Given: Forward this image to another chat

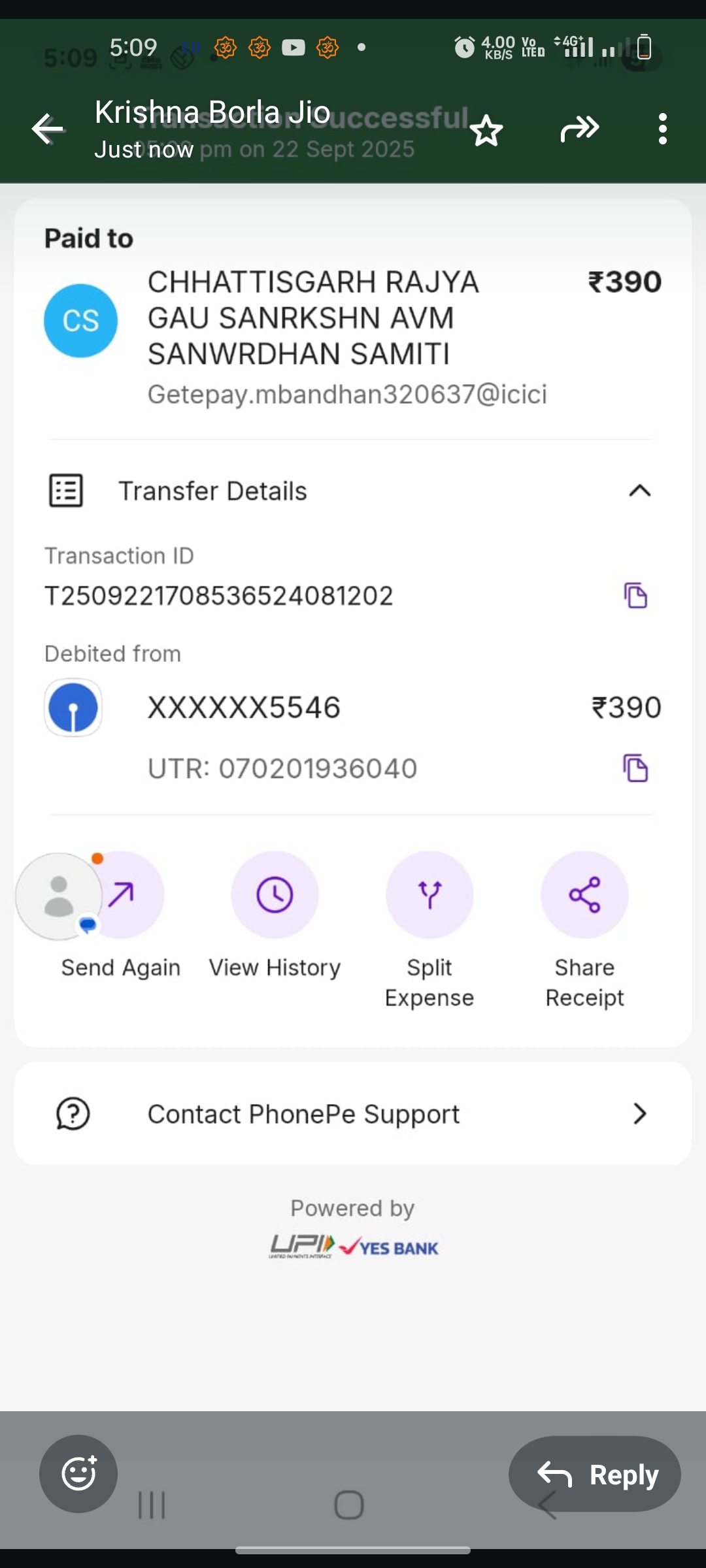Looking at the screenshot, I should [x=579, y=129].
